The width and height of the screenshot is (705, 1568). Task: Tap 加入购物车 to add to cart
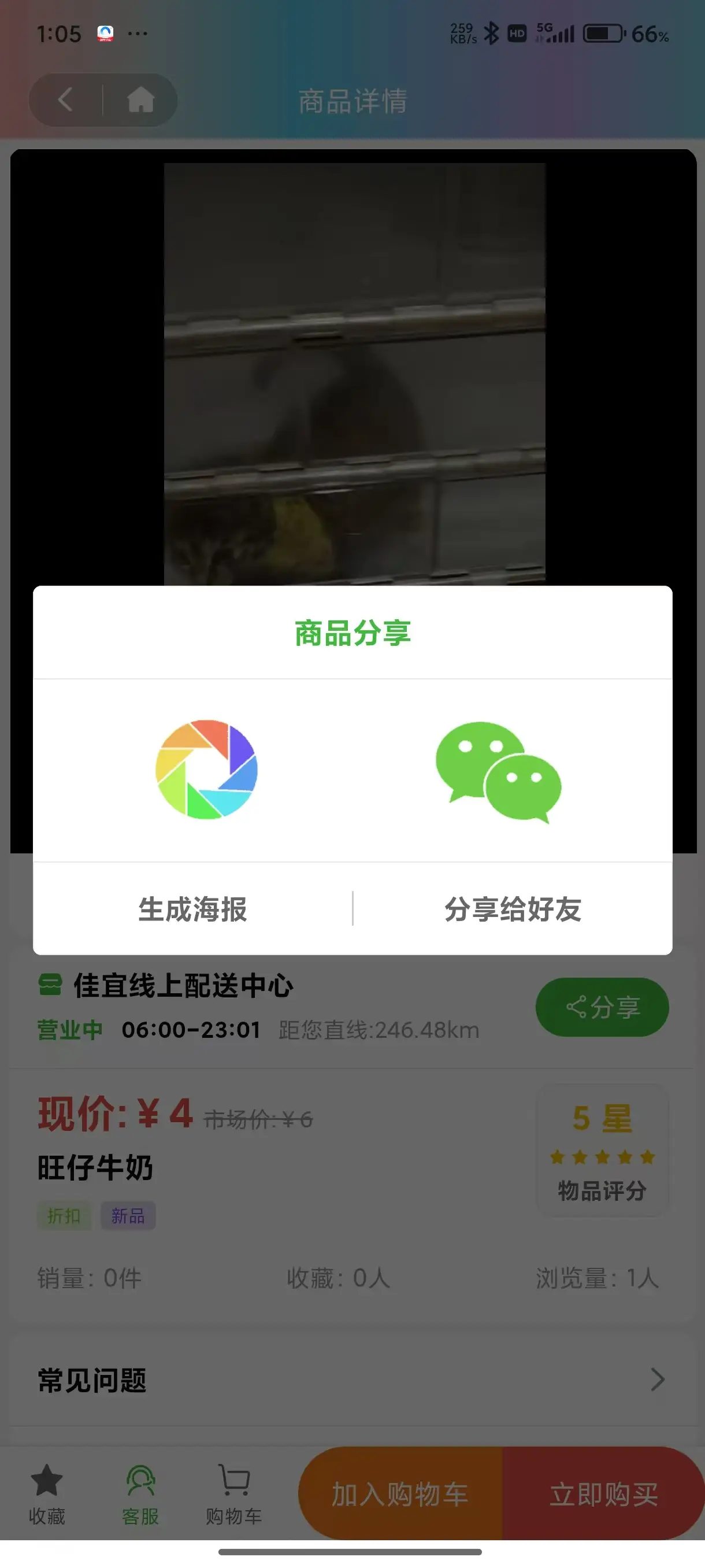pyautogui.click(x=400, y=1495)
